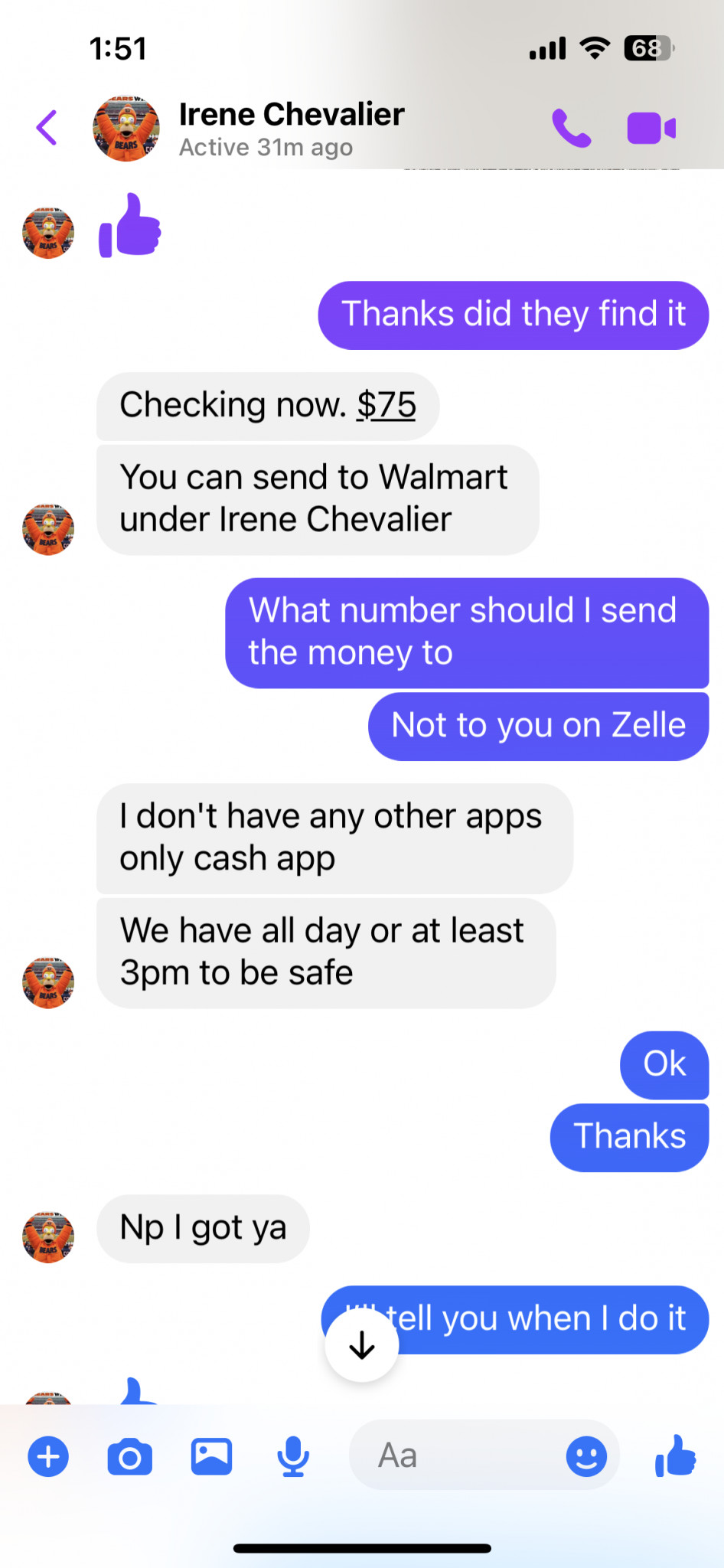The width and height of the screenshot is (724, 1568).
Task: Open the plus menu for more actions
Action: point(48,1456)
